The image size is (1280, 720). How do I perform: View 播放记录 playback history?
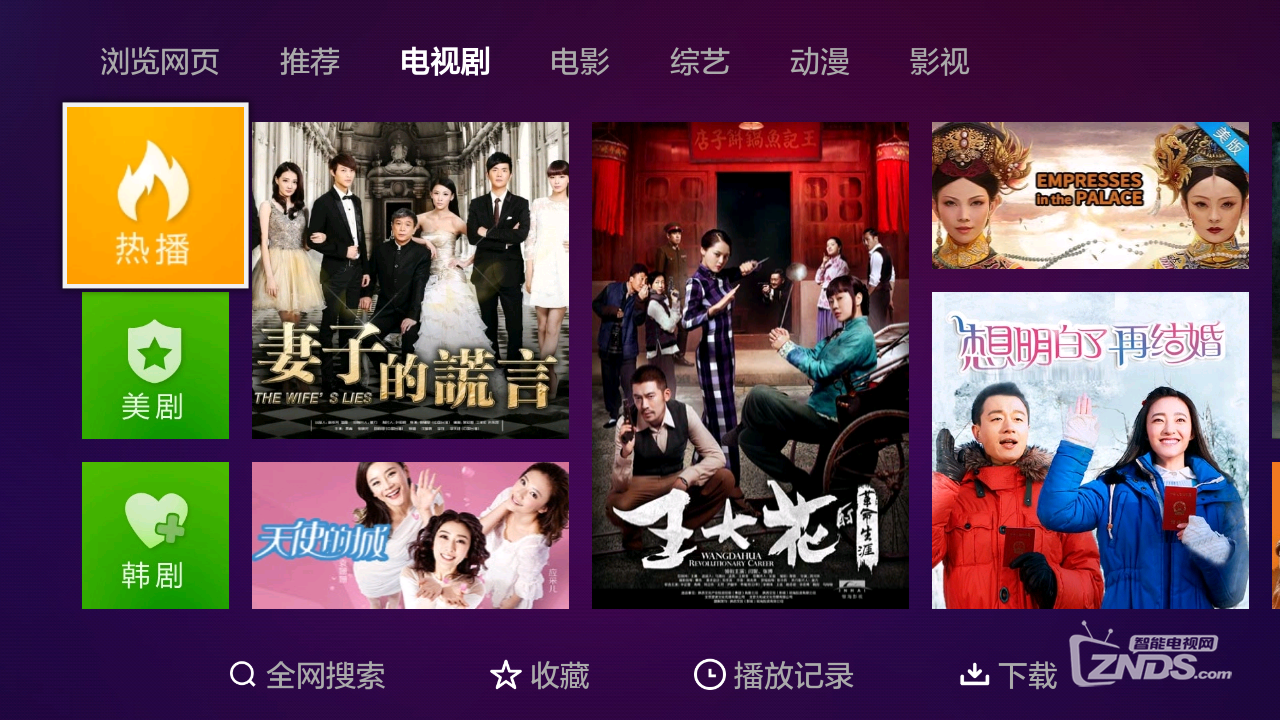[x=774, y=675]
